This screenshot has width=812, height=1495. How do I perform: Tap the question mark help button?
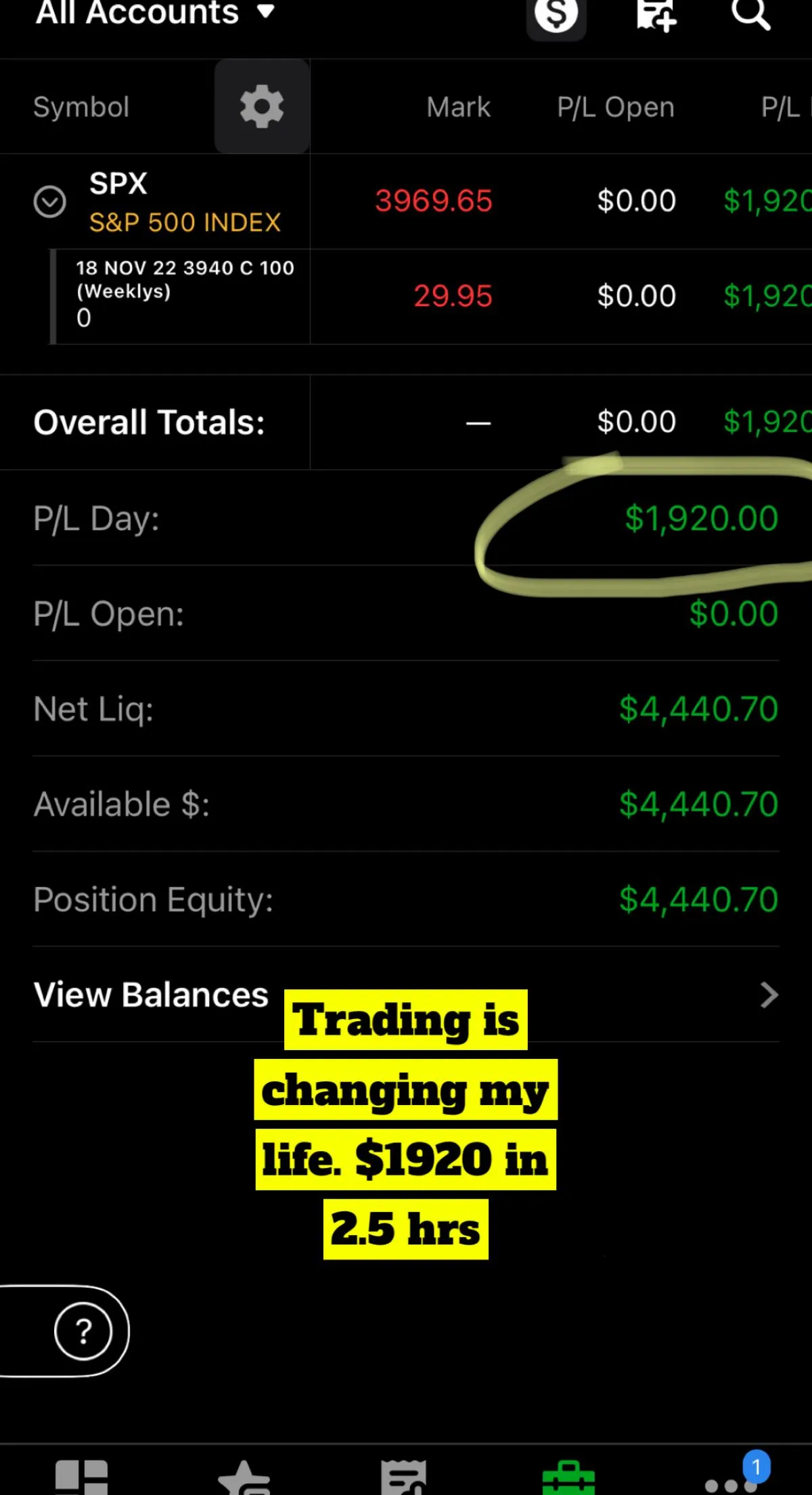point(83,1331)
